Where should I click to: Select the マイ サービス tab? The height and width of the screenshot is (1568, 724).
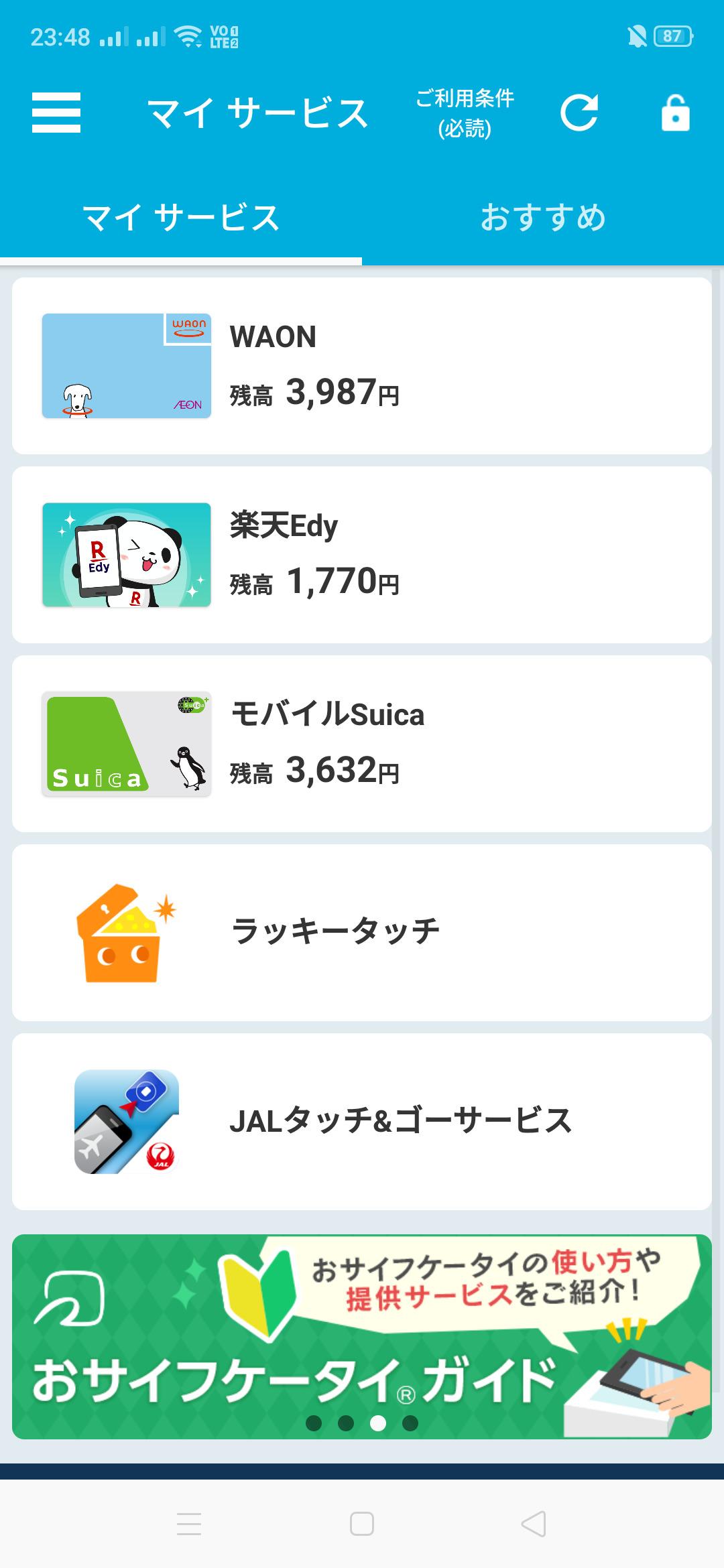181,218
